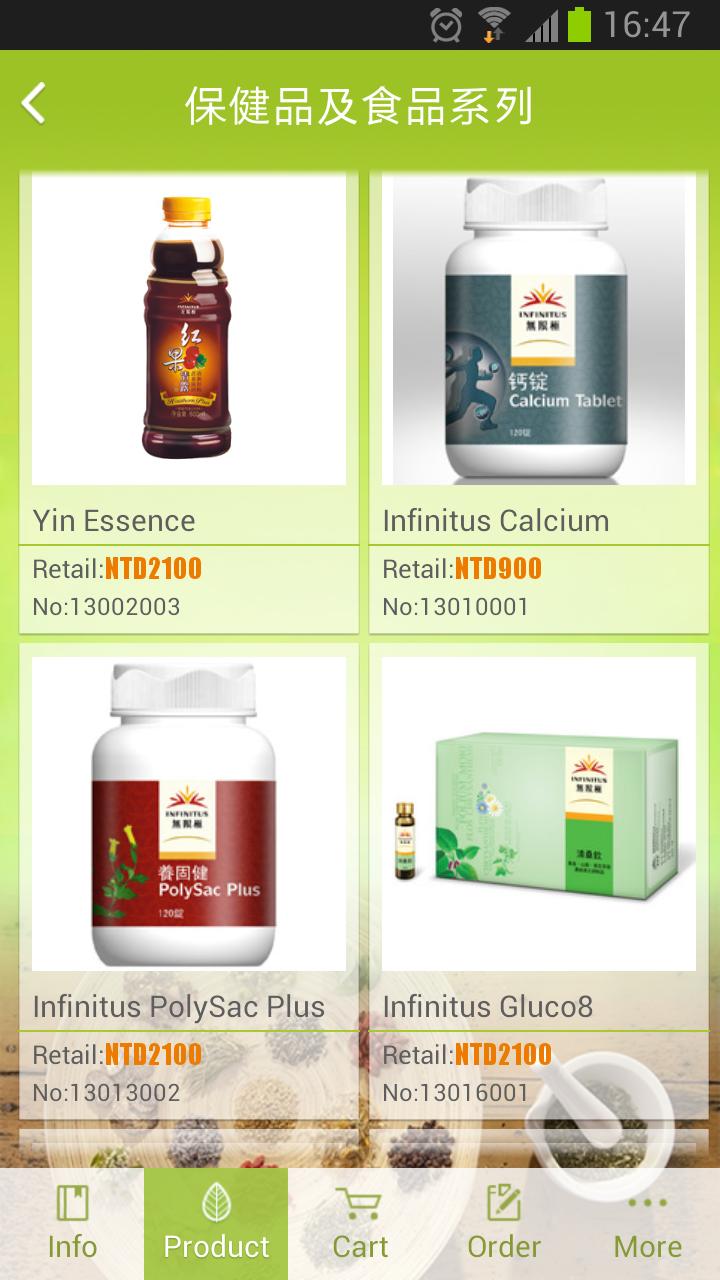Viewport: 720px width, 1280px height.
Task: Go back using the top-left arrow
Action: point(34,103)
